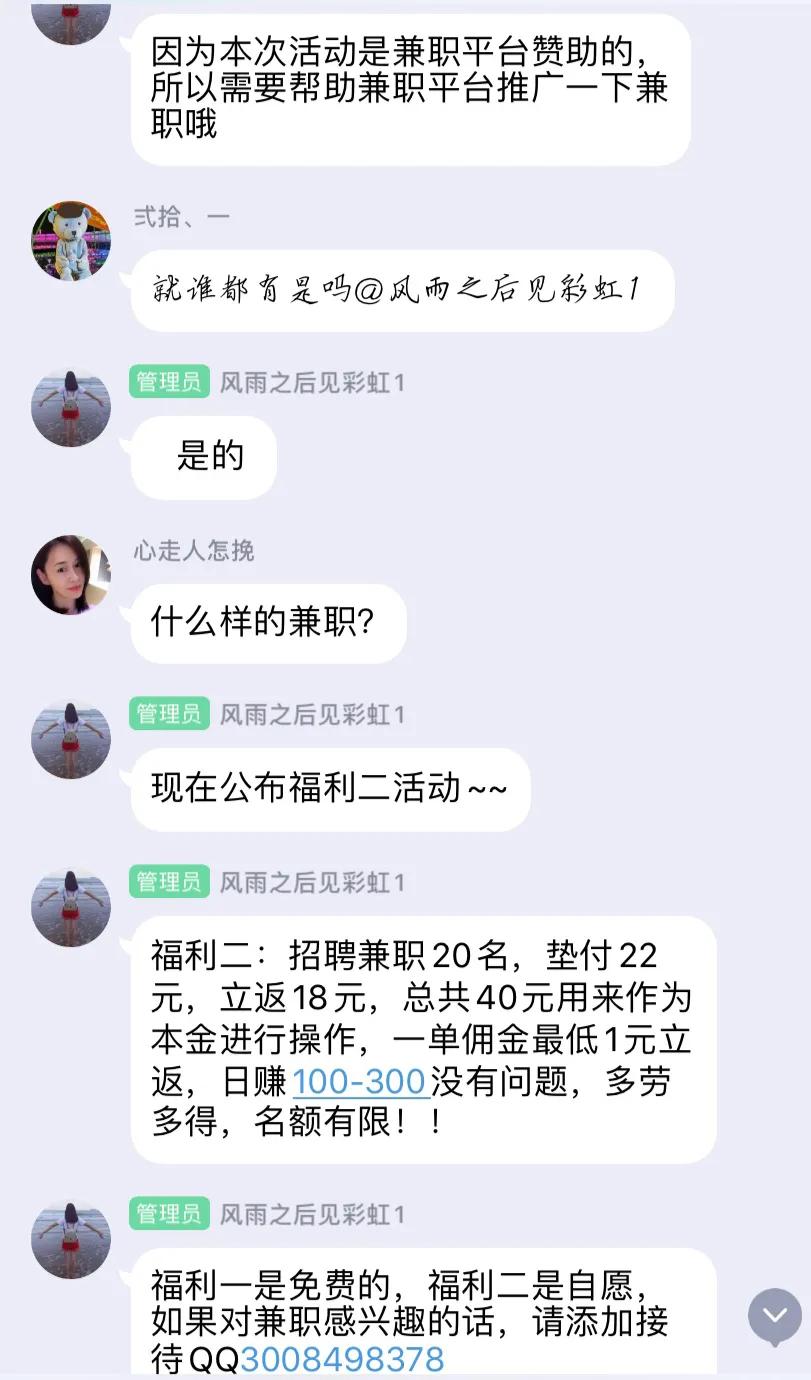Open 风雨之后见彩虹1's avatar beside 是的

coord(70,404)
